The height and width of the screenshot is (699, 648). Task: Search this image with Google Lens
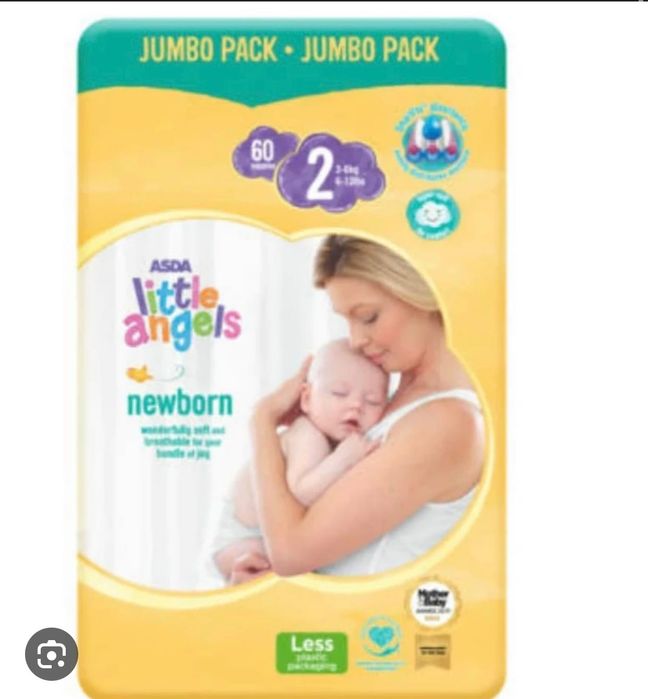click(x=51, y=654)
